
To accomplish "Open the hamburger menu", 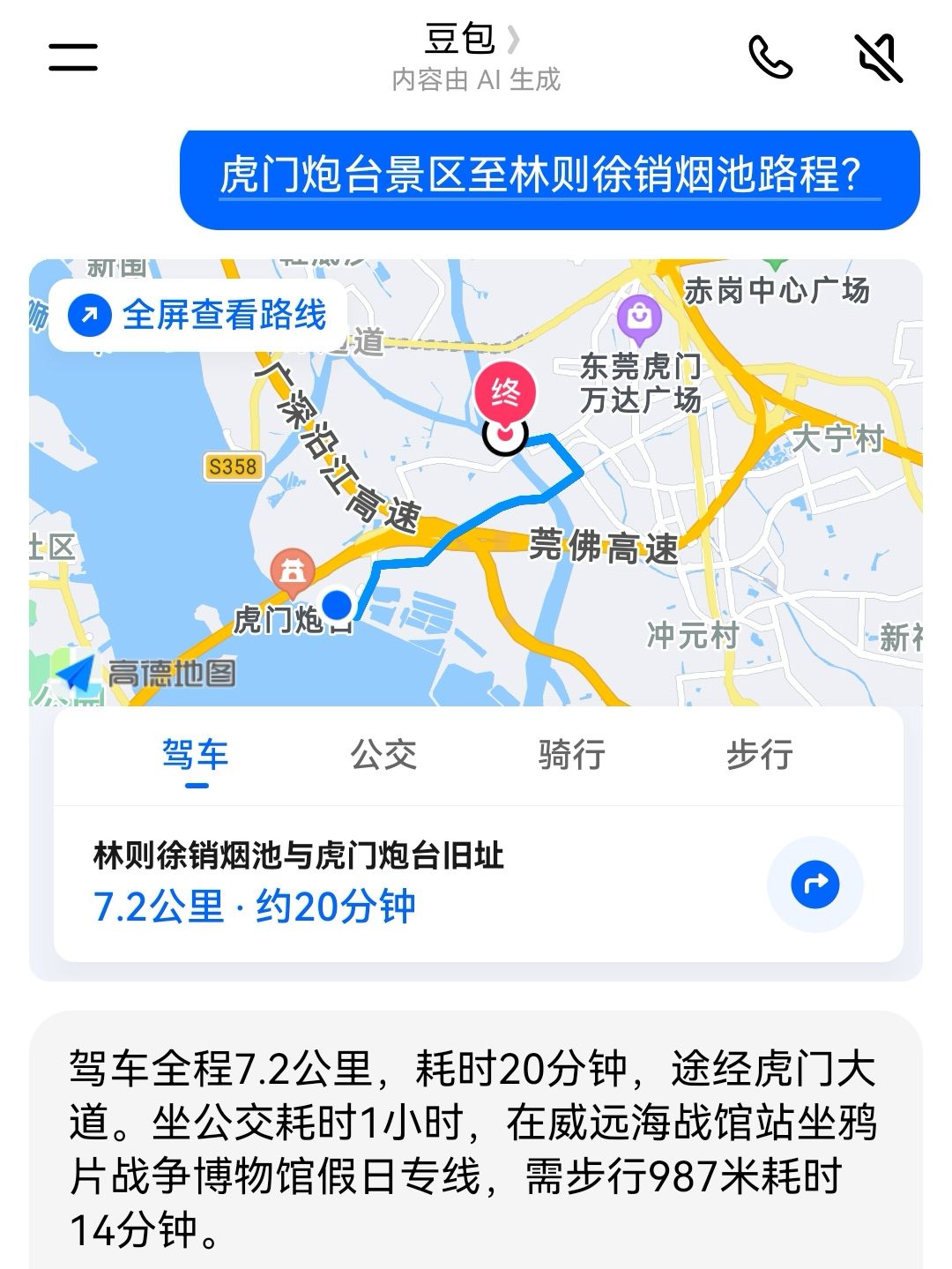I will 73,57.
